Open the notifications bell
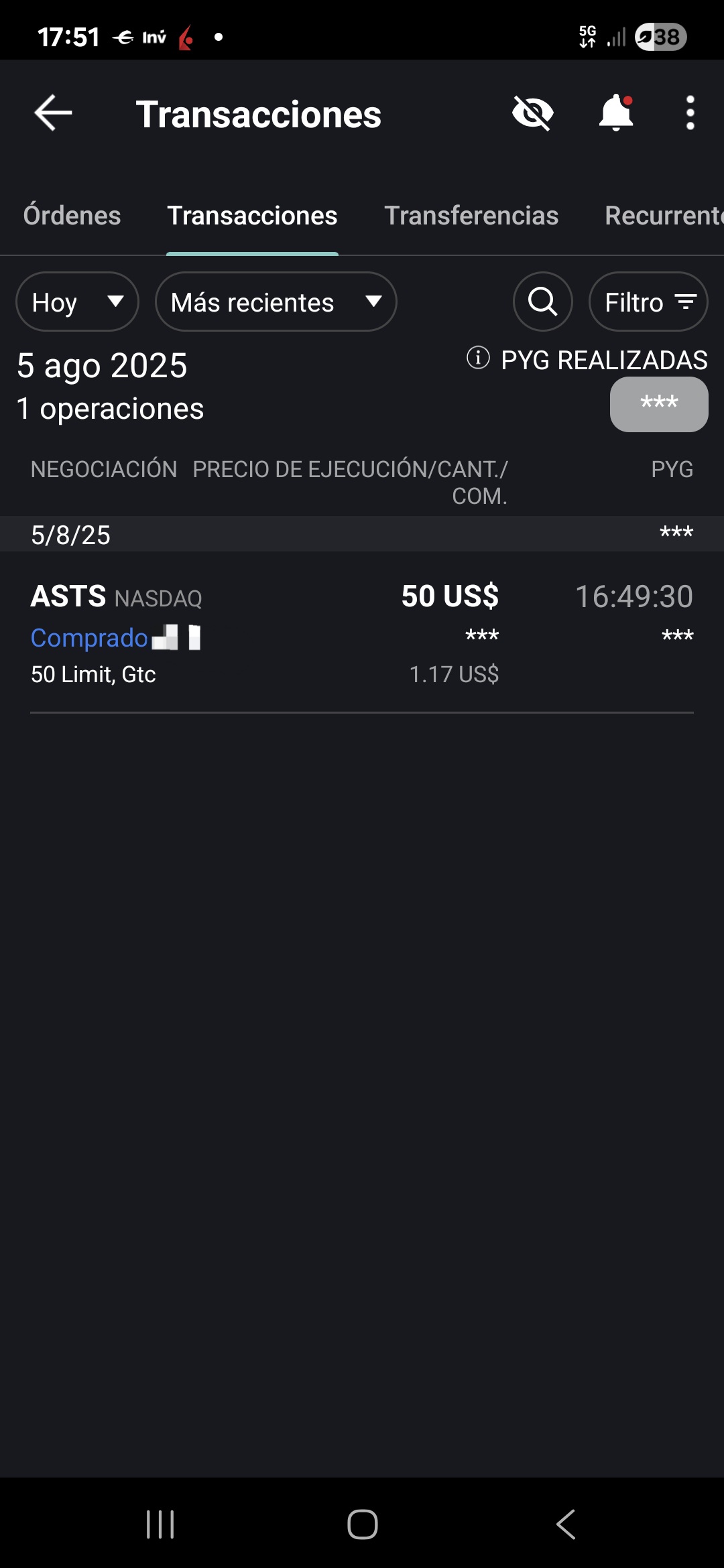The height and width of the screenshot is (1568, 724). click(616, 113)
